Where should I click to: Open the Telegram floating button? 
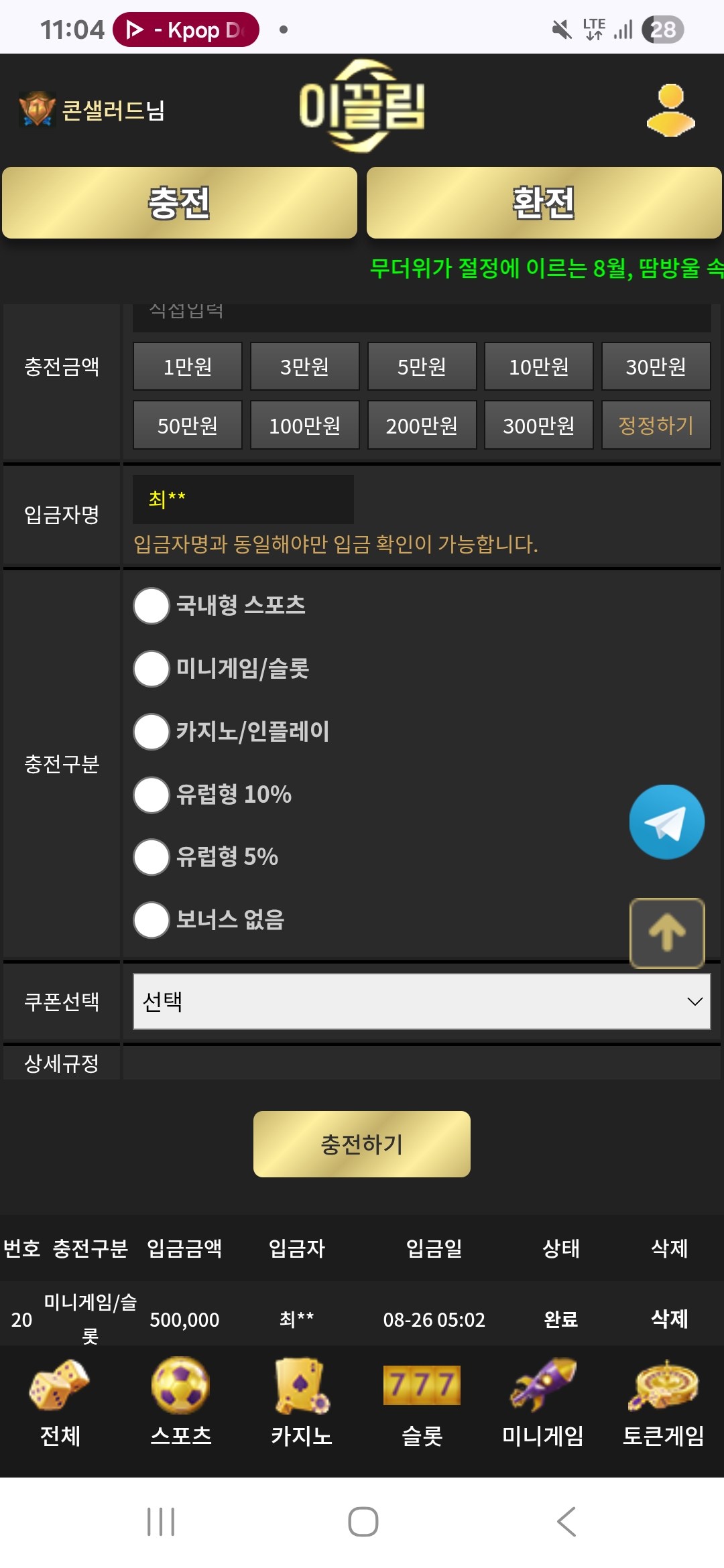click(667, 822)
